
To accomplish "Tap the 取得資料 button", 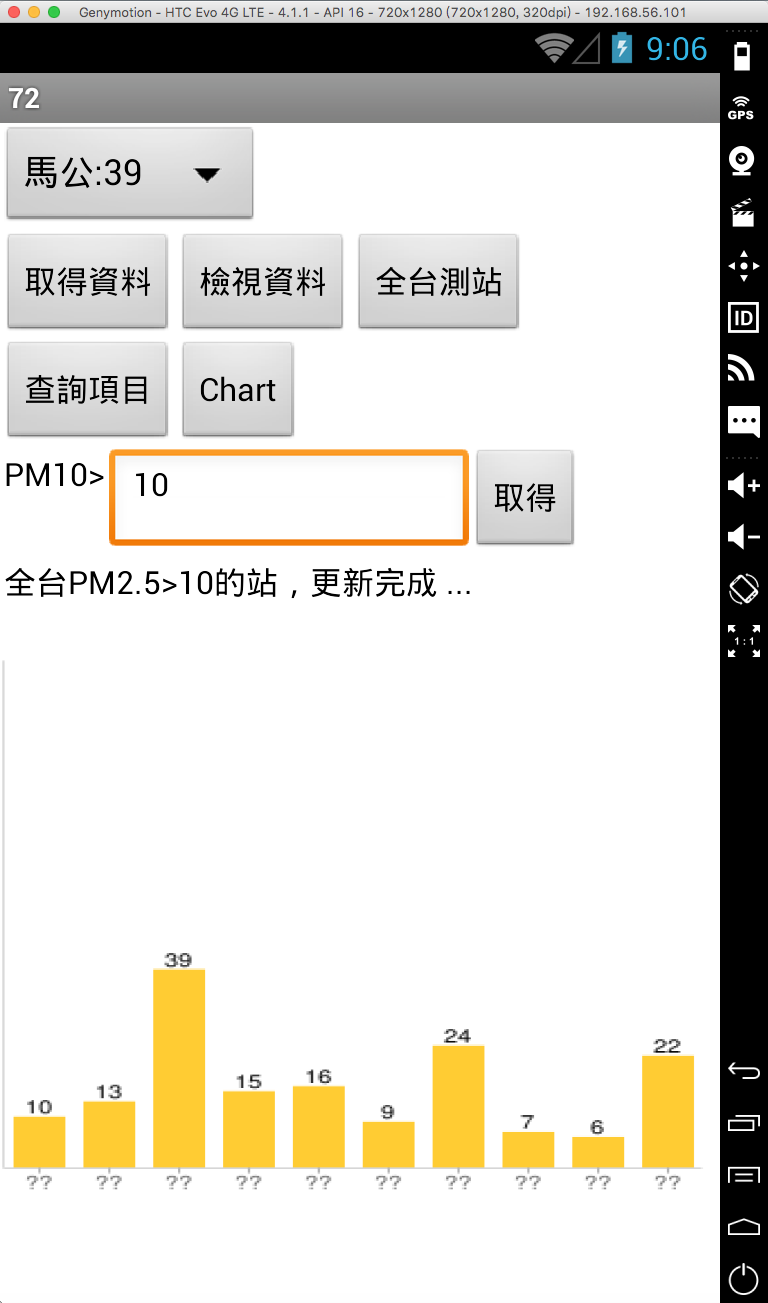I will [87, 281].
